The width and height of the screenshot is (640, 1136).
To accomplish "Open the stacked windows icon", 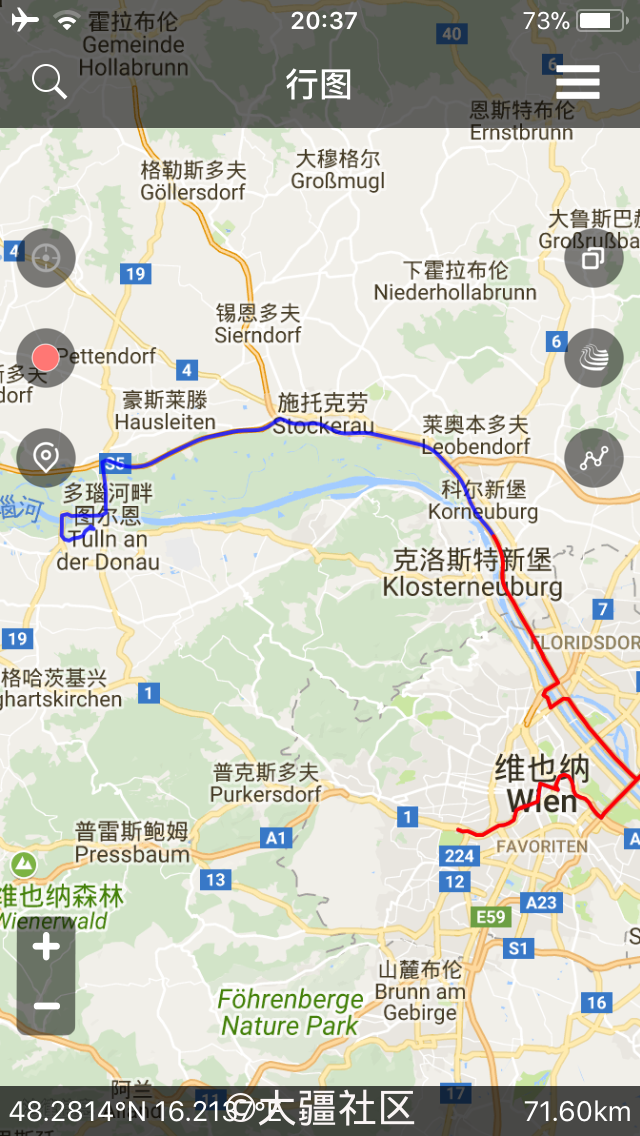I will [594, 258].
